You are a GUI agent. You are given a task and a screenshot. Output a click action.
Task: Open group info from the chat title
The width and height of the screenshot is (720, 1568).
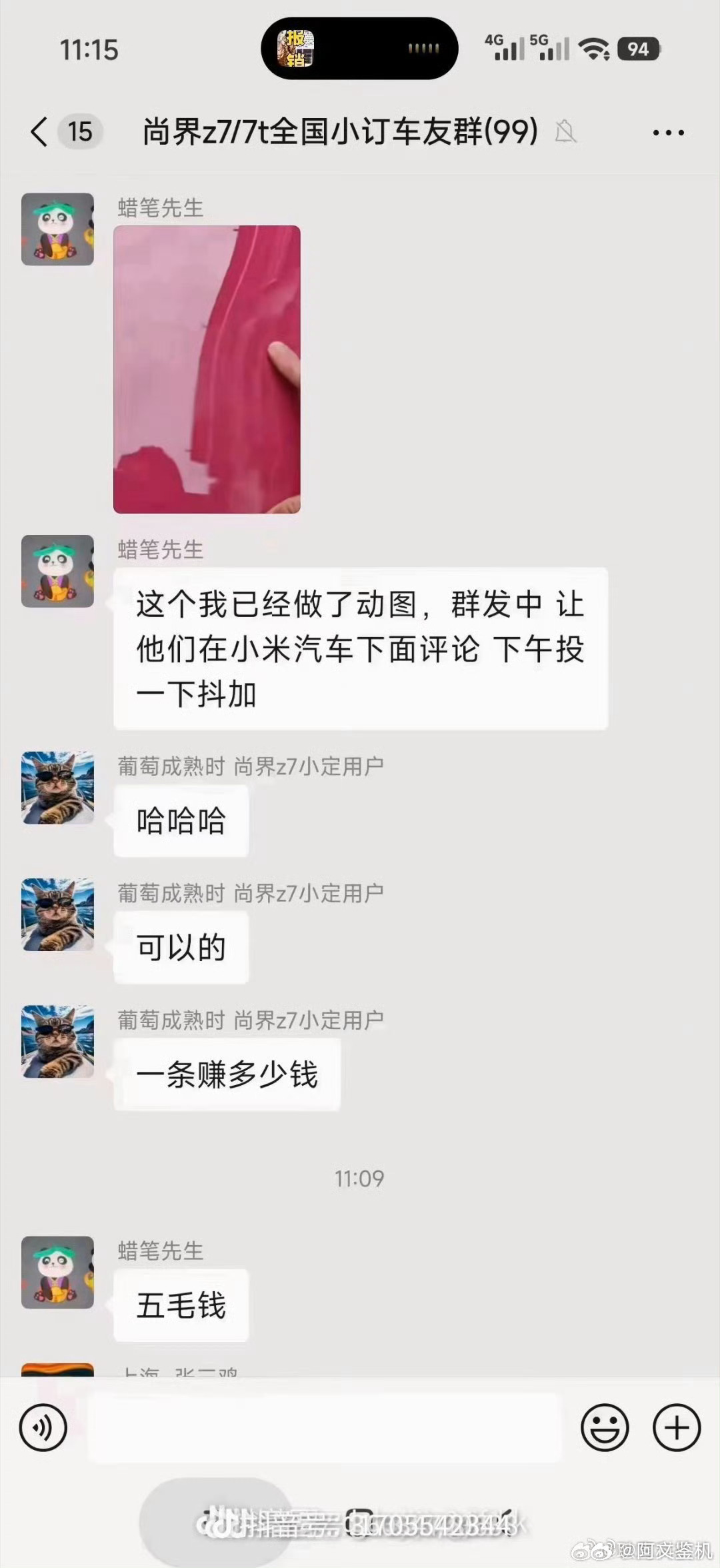pyautogui.click(x=340, y=132)
